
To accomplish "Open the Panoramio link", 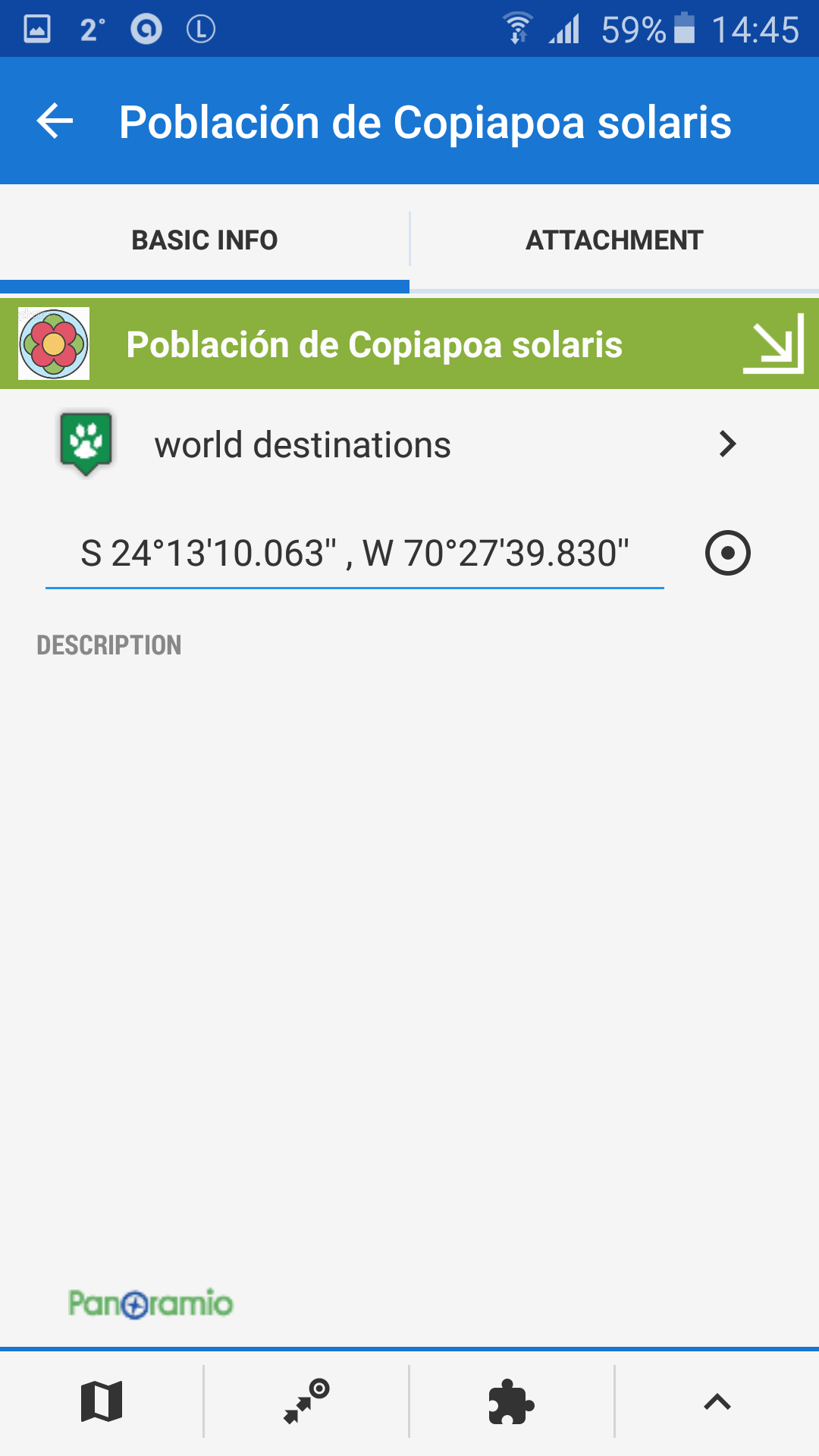I will click(x=150, y=1304).
